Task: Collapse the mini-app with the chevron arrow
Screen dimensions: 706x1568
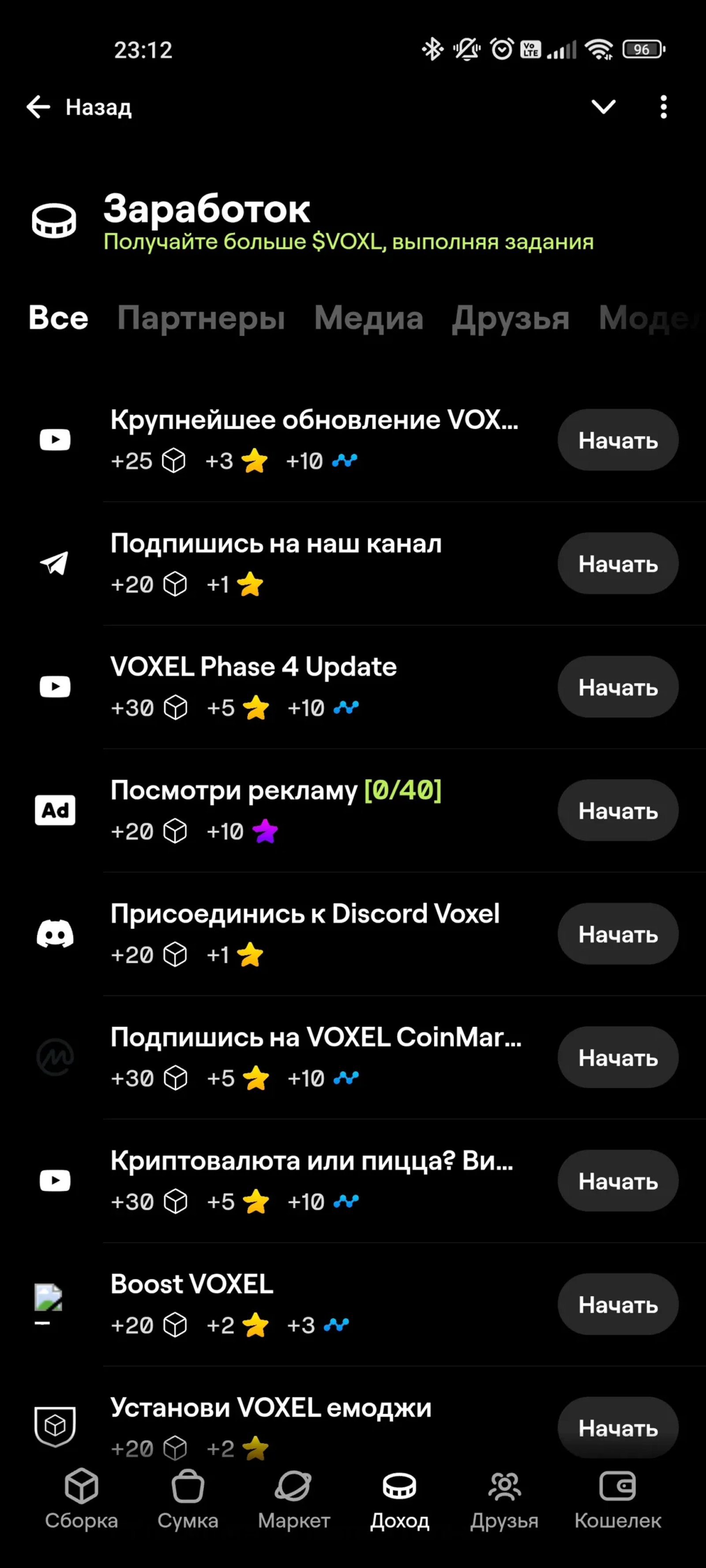Action: [604, 107]
